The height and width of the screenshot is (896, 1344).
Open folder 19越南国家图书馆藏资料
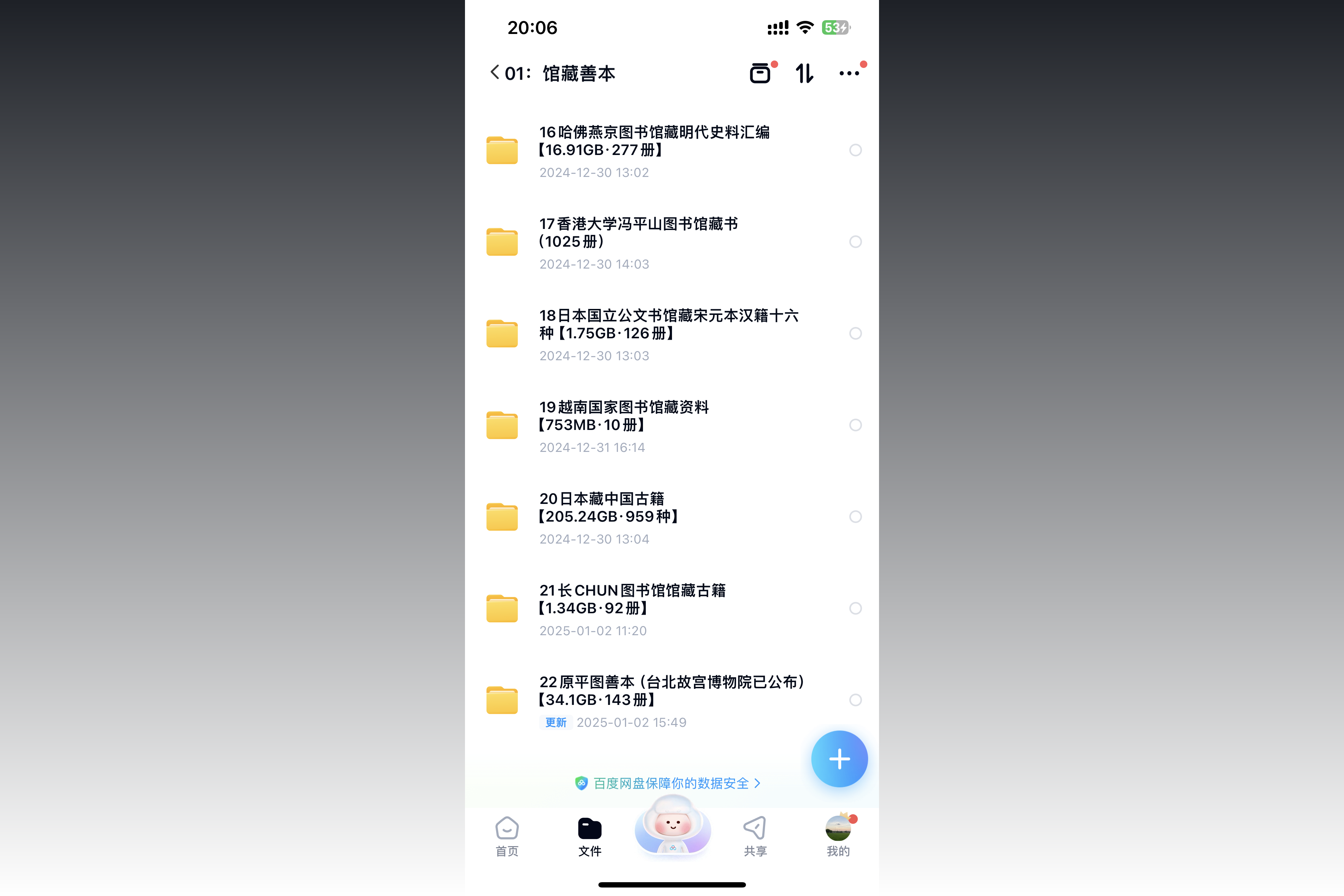(x=624, y=425)
